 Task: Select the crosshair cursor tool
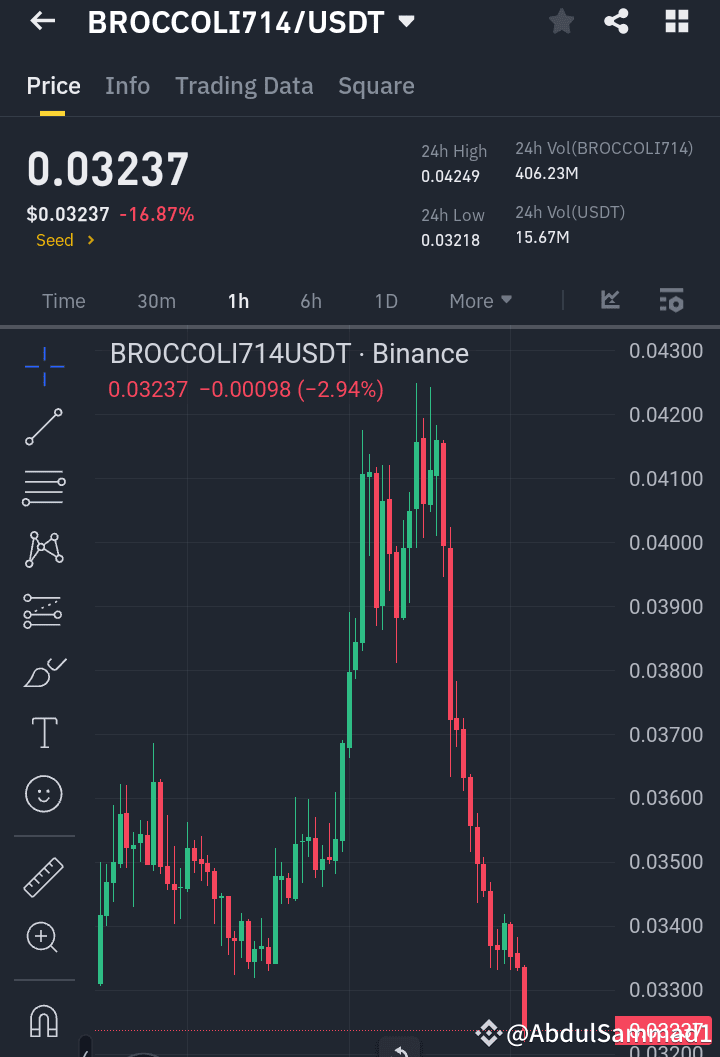(44, 367)
